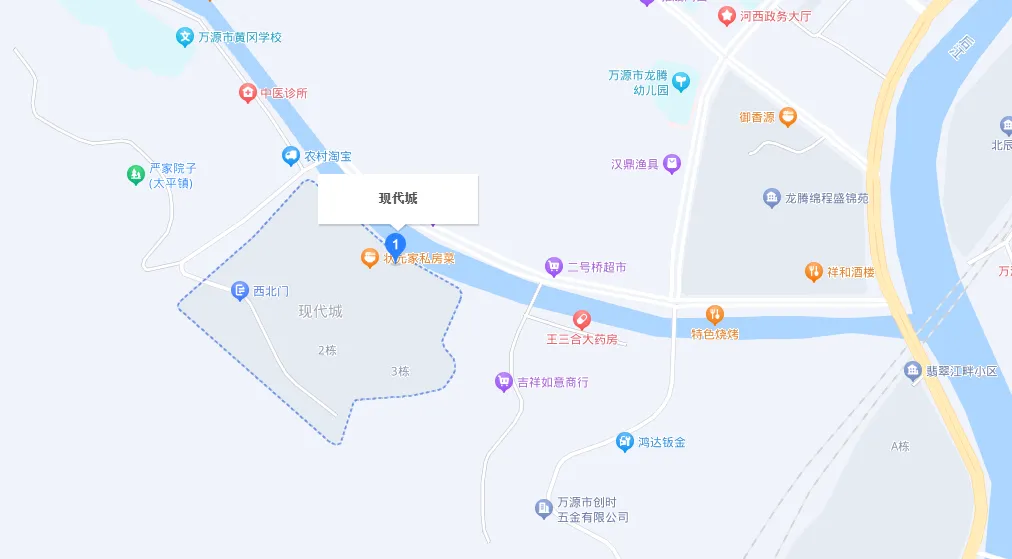This screenshot has height=559, width=1012.
Task: Select the 吉祥如意商行 store marker
Action: (x=504, y=382)
